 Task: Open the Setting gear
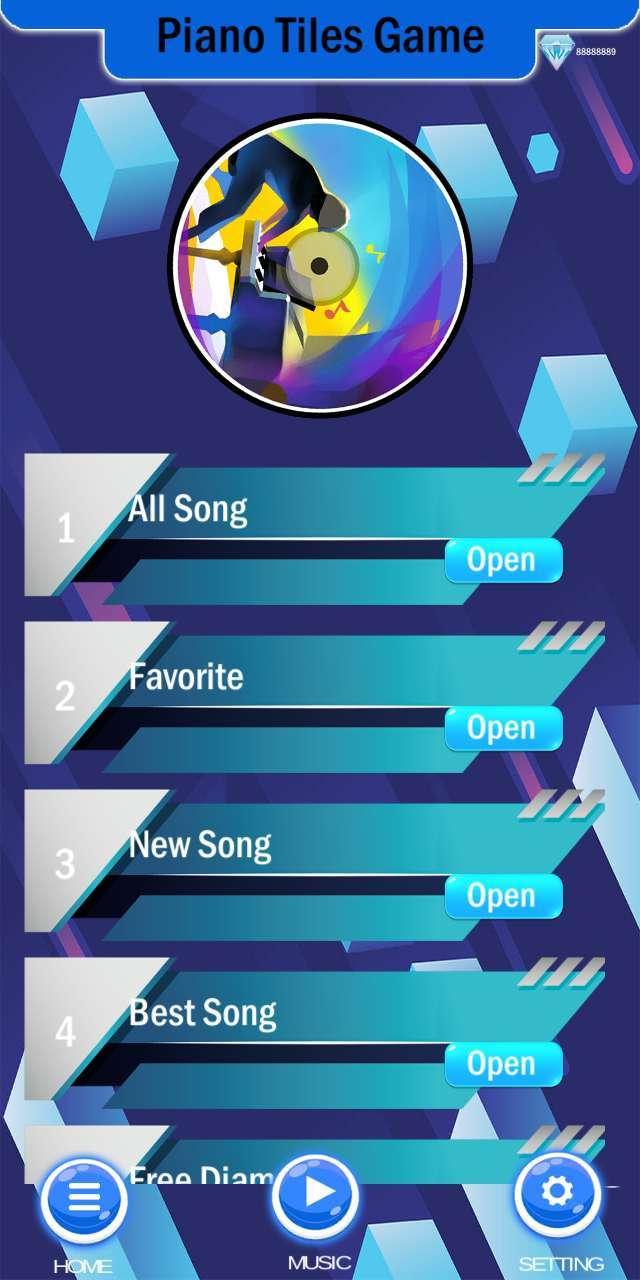click(557, 1192)
